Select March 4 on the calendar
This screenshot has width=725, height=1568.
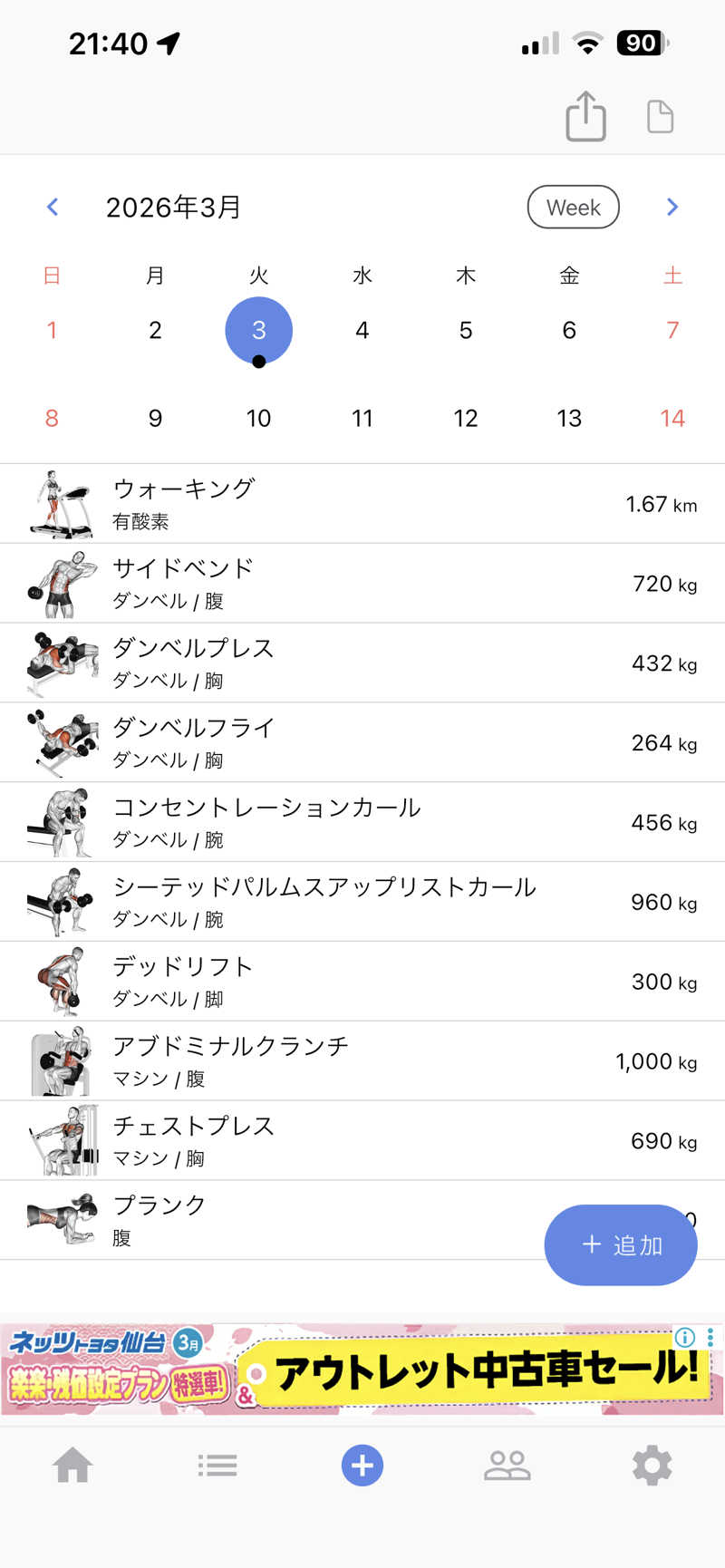[x=362, y=331]
